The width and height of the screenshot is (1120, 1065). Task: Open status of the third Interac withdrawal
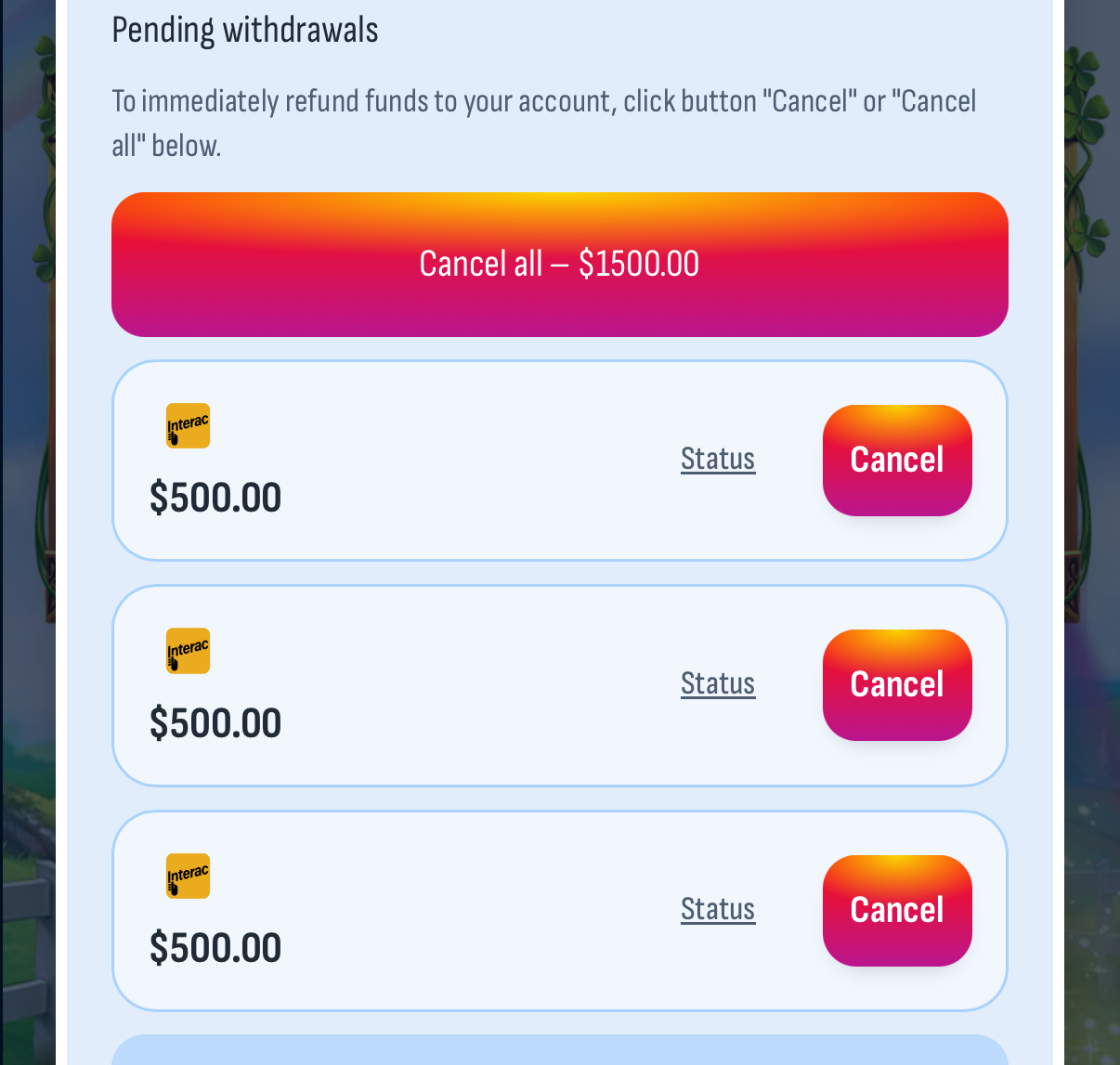click(718, 909)
